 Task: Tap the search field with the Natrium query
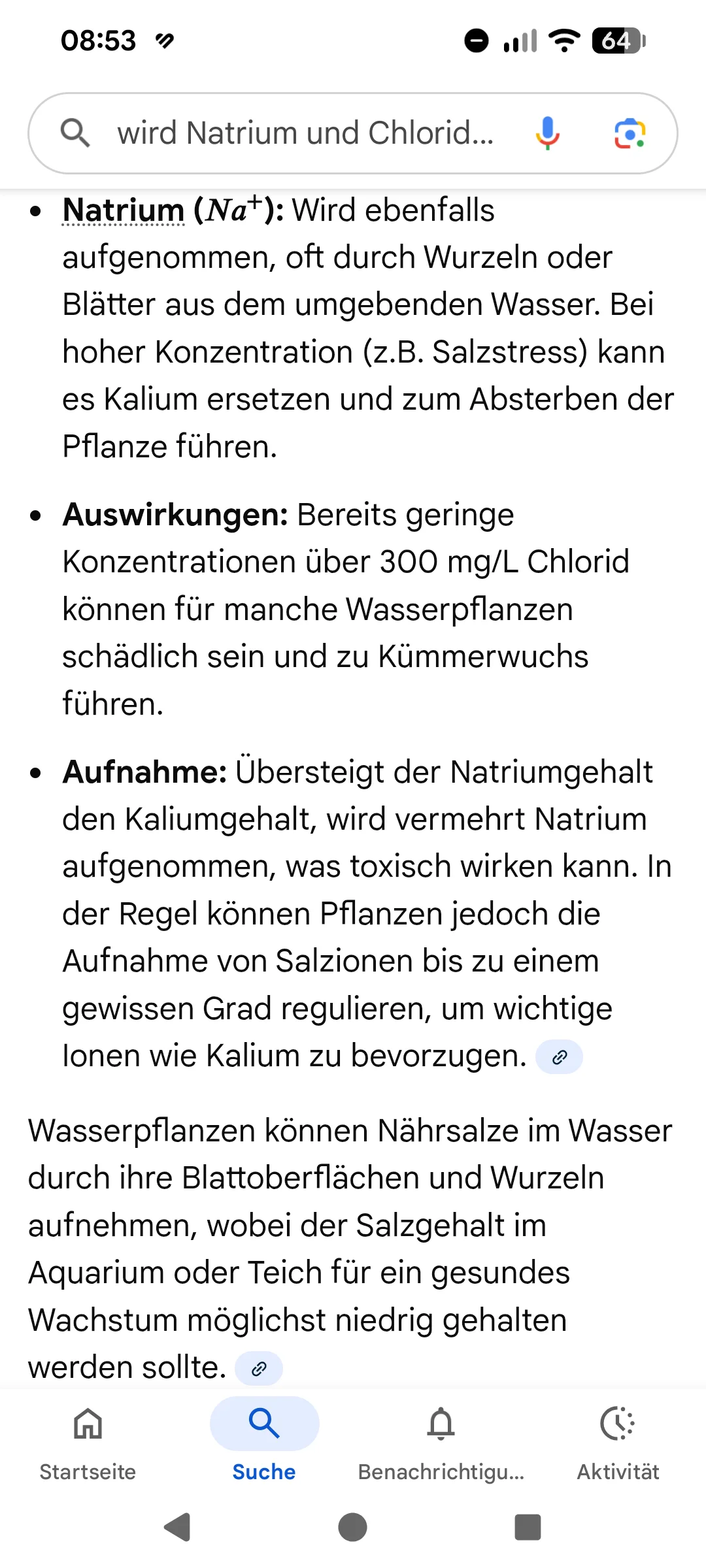pyautogui.click(x=304, y=133)
